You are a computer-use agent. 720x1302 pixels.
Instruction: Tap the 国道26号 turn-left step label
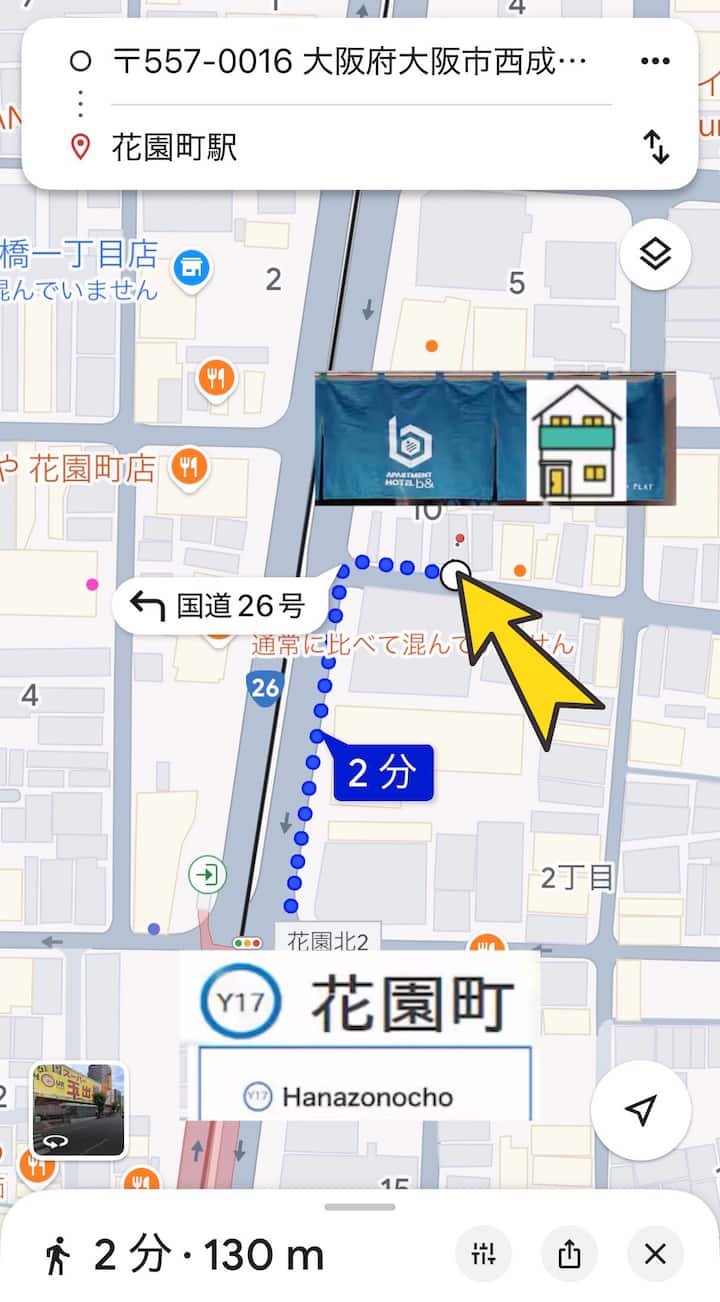pos(220,605)
